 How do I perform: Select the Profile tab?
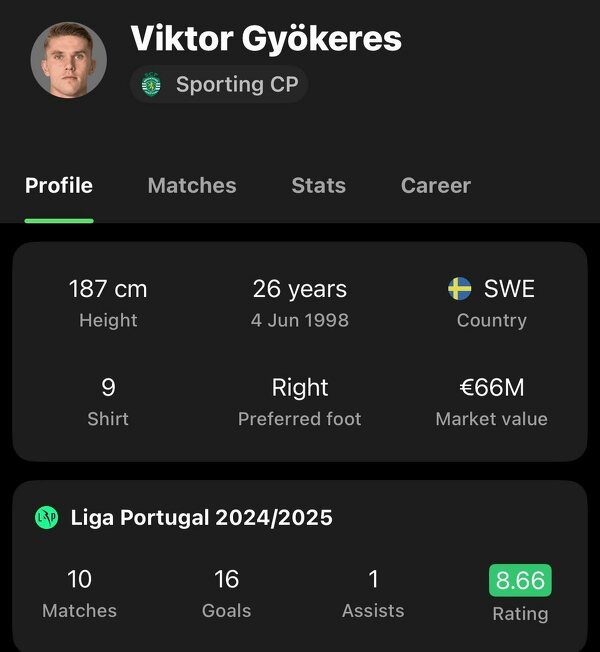point(59,186)
